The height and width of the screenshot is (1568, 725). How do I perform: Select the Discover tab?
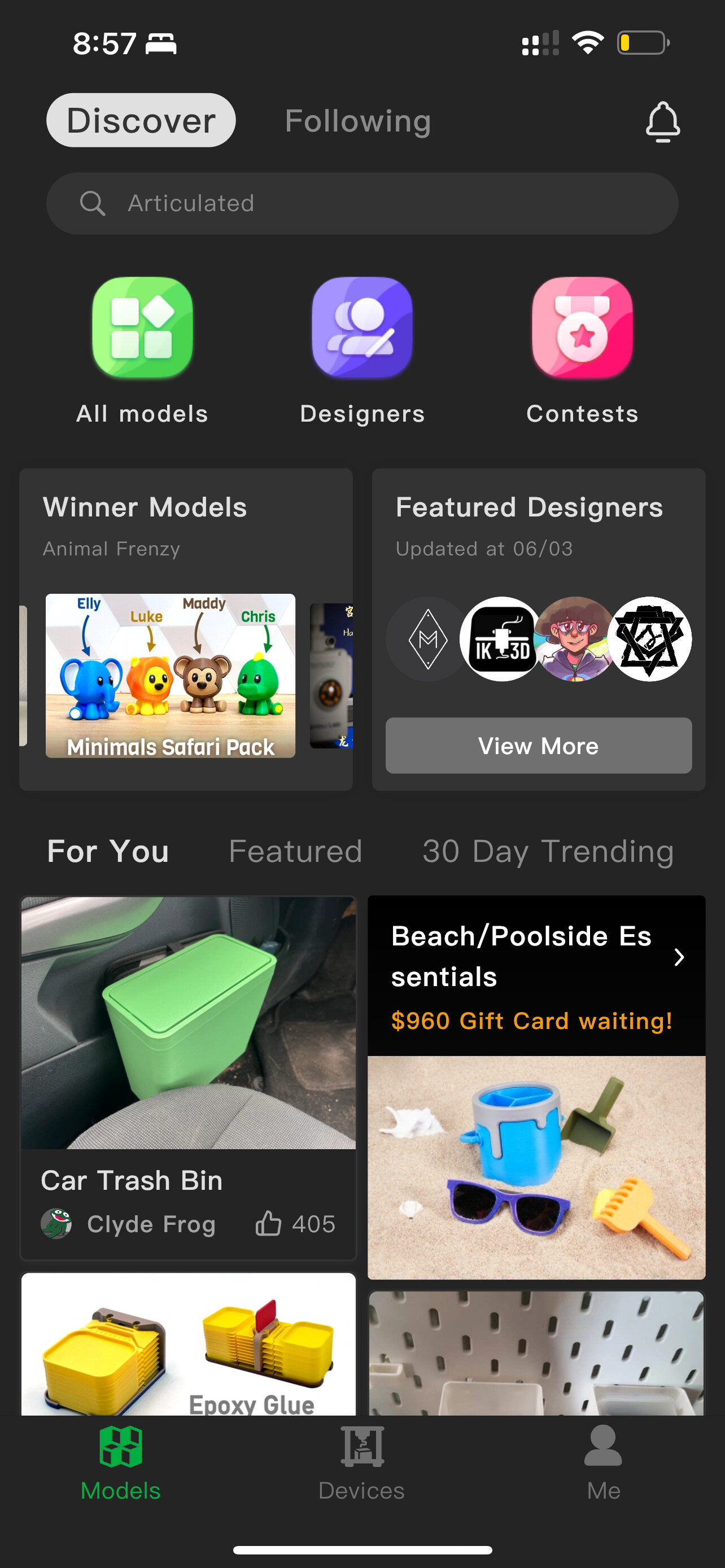pyautogui.click(x=141, y=120)
